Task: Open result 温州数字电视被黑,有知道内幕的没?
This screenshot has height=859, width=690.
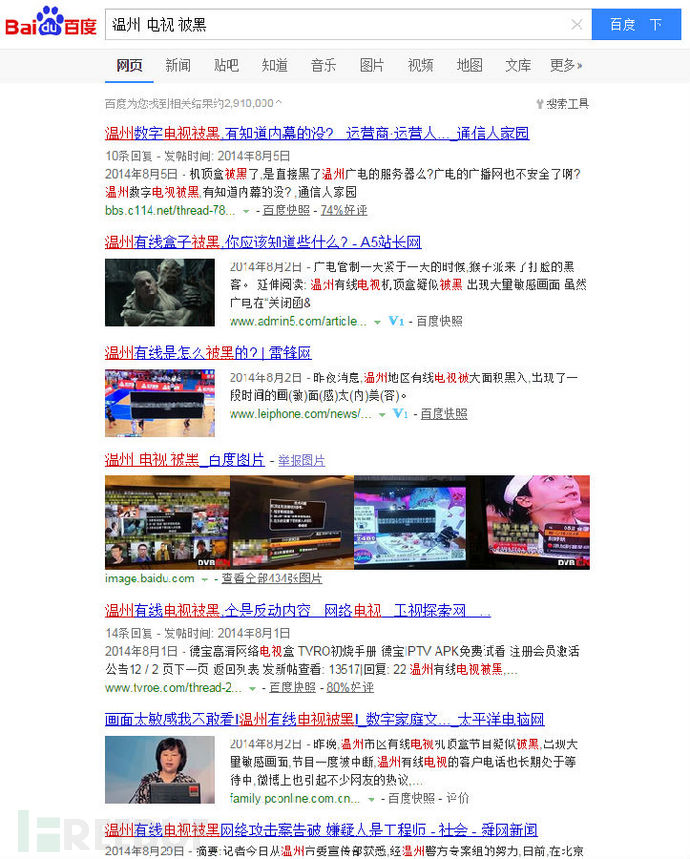Action: [316, 133]
